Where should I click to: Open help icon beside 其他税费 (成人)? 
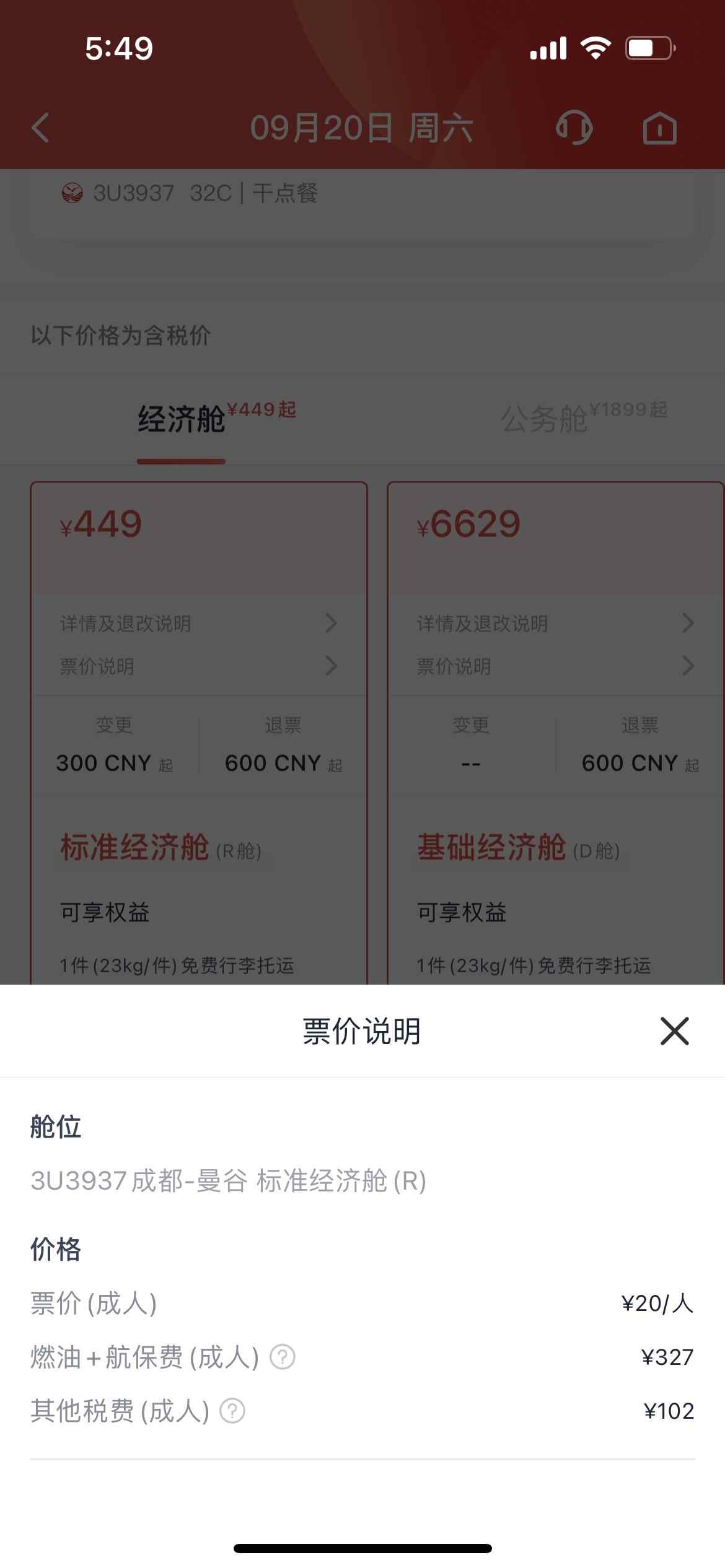pos(233,1411)
